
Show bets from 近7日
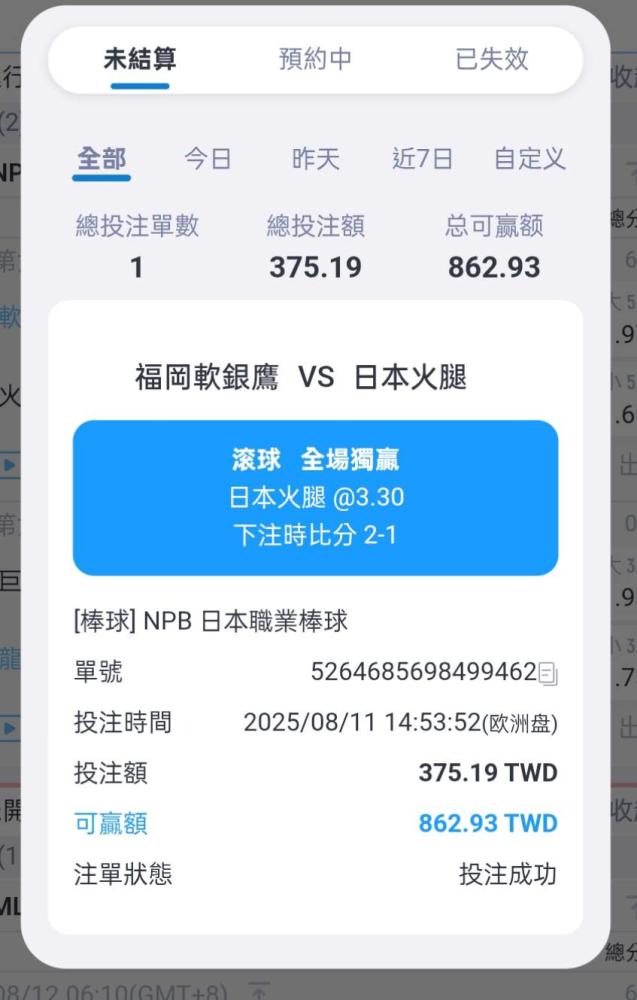[422, 159]
